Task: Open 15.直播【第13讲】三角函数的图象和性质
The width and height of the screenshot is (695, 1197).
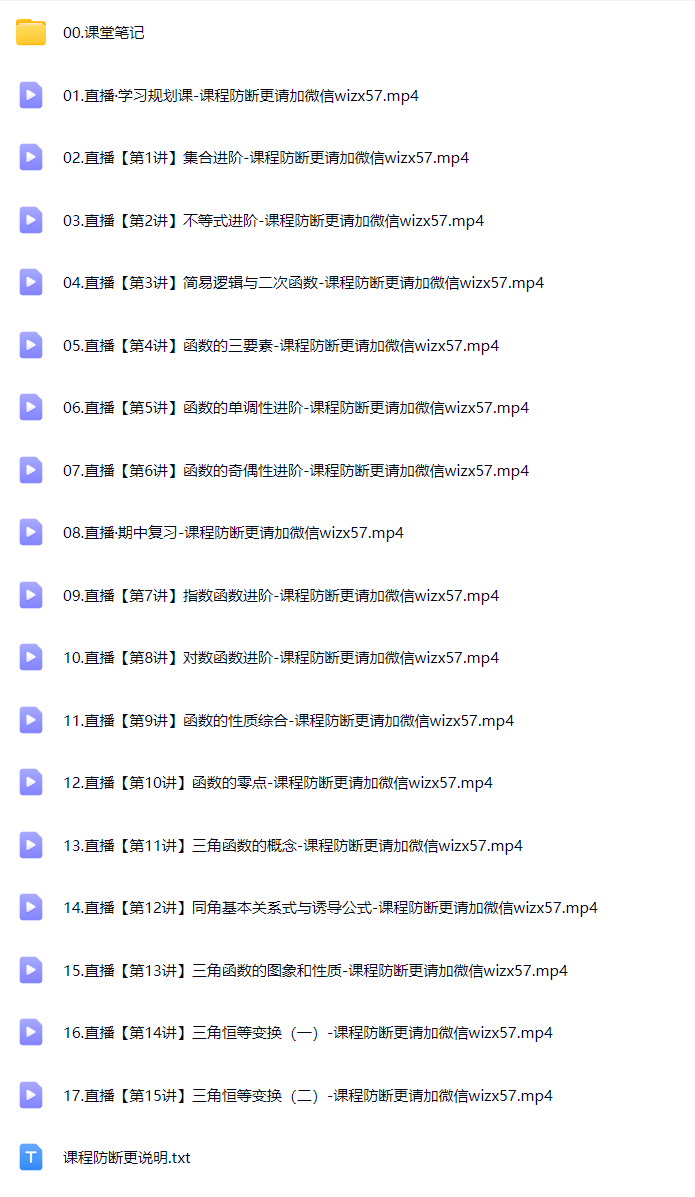Action: [315, 970]
